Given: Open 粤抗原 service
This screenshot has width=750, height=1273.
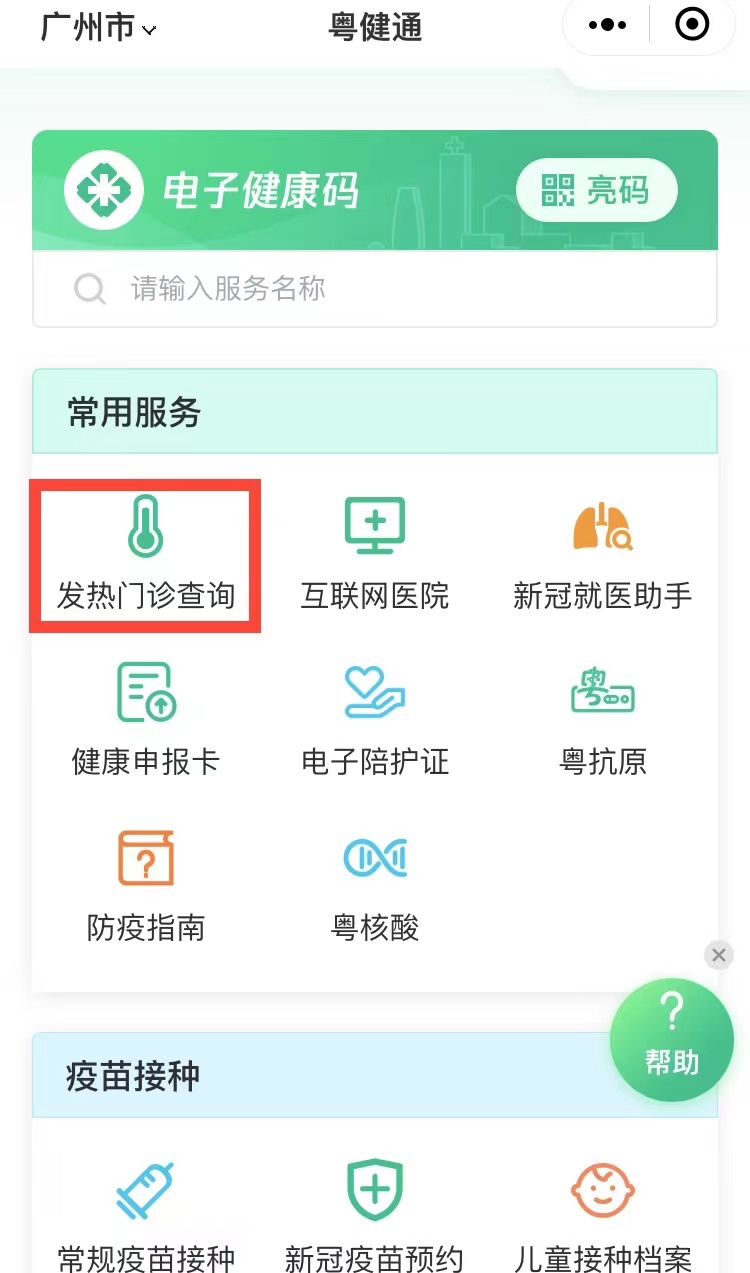Looking at the screenshot, I should [602, 722].
